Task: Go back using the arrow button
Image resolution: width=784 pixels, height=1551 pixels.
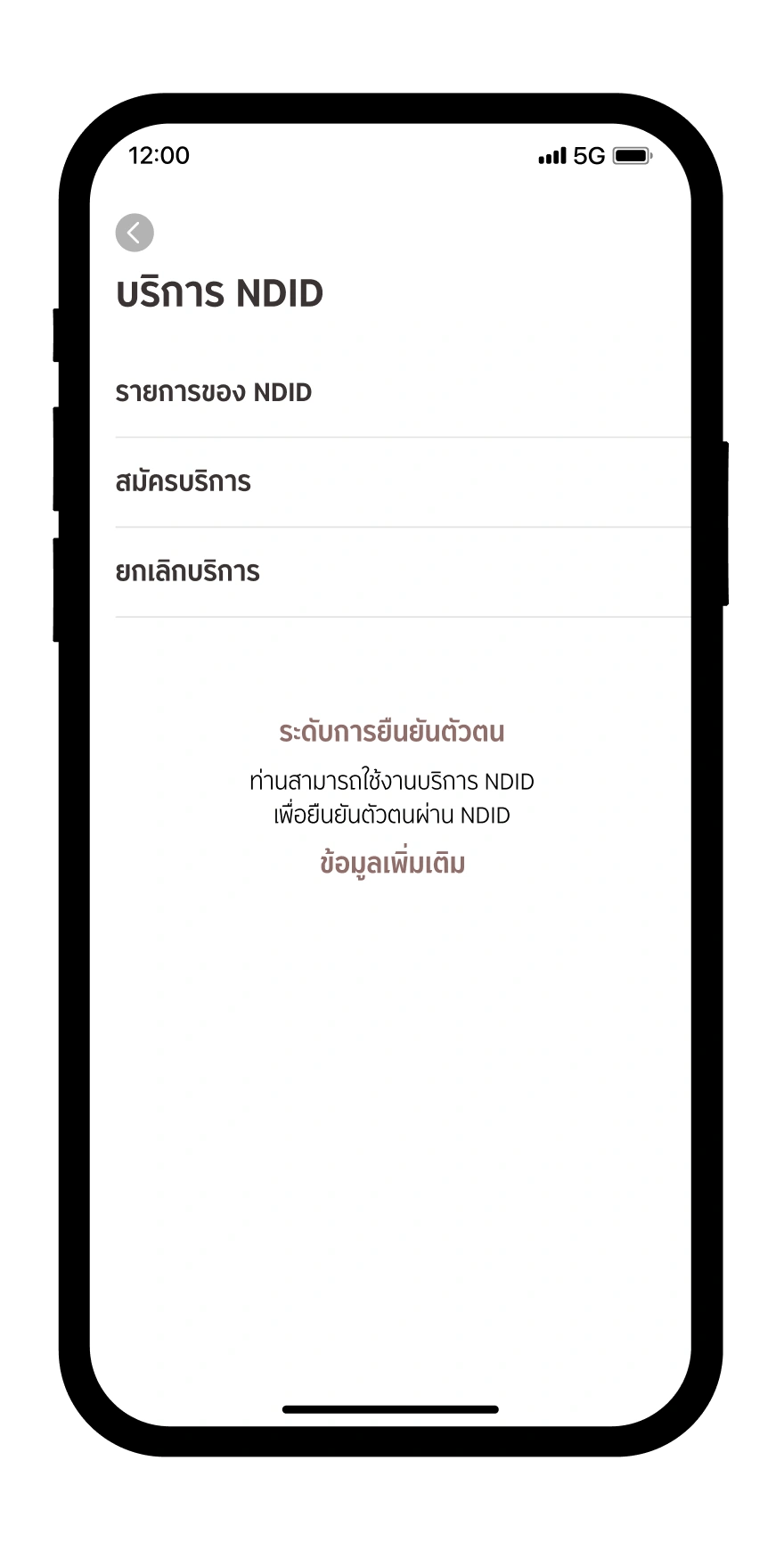Action: coord(135,233)
